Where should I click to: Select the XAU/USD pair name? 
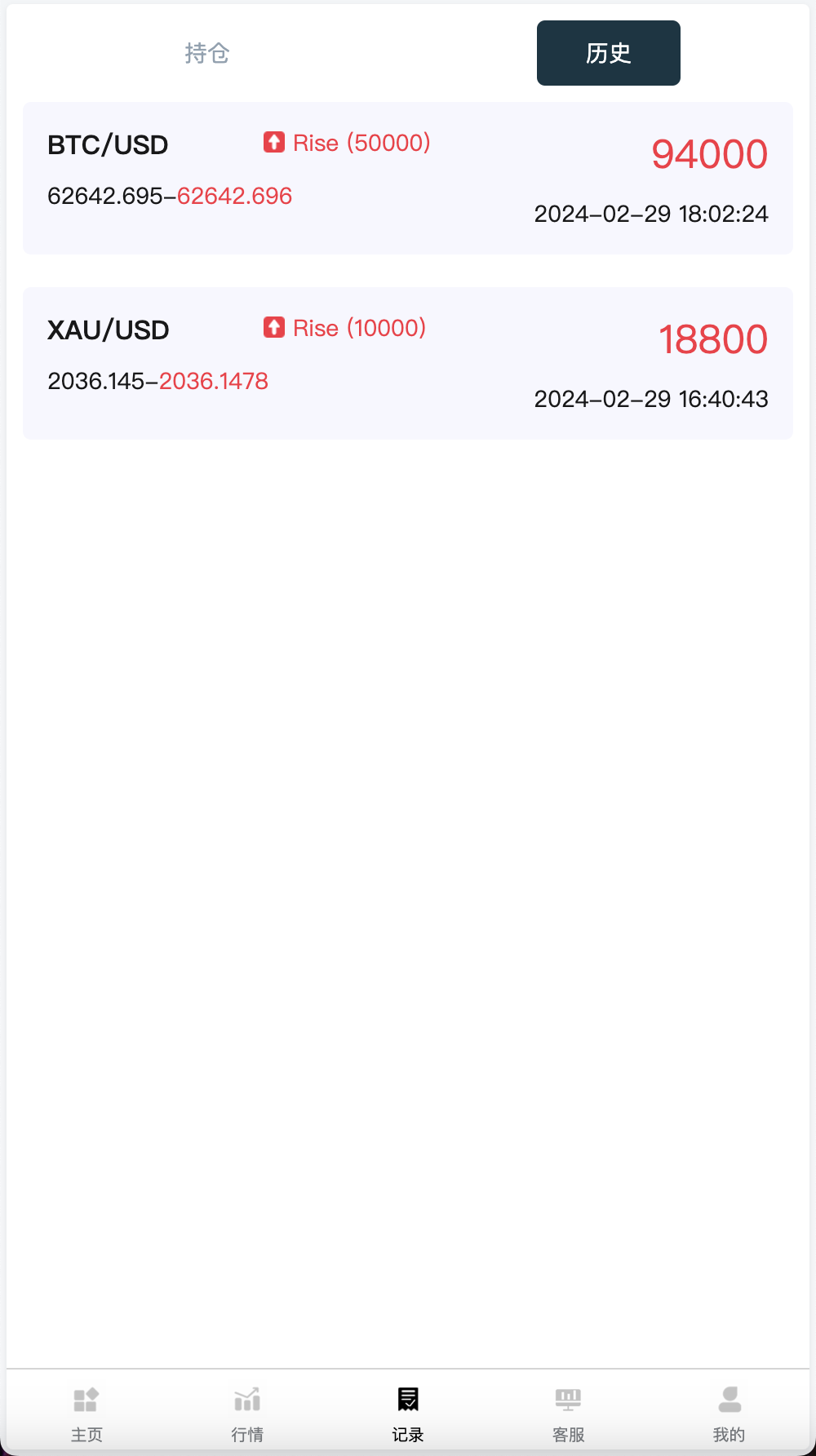(x=107, y=330)
